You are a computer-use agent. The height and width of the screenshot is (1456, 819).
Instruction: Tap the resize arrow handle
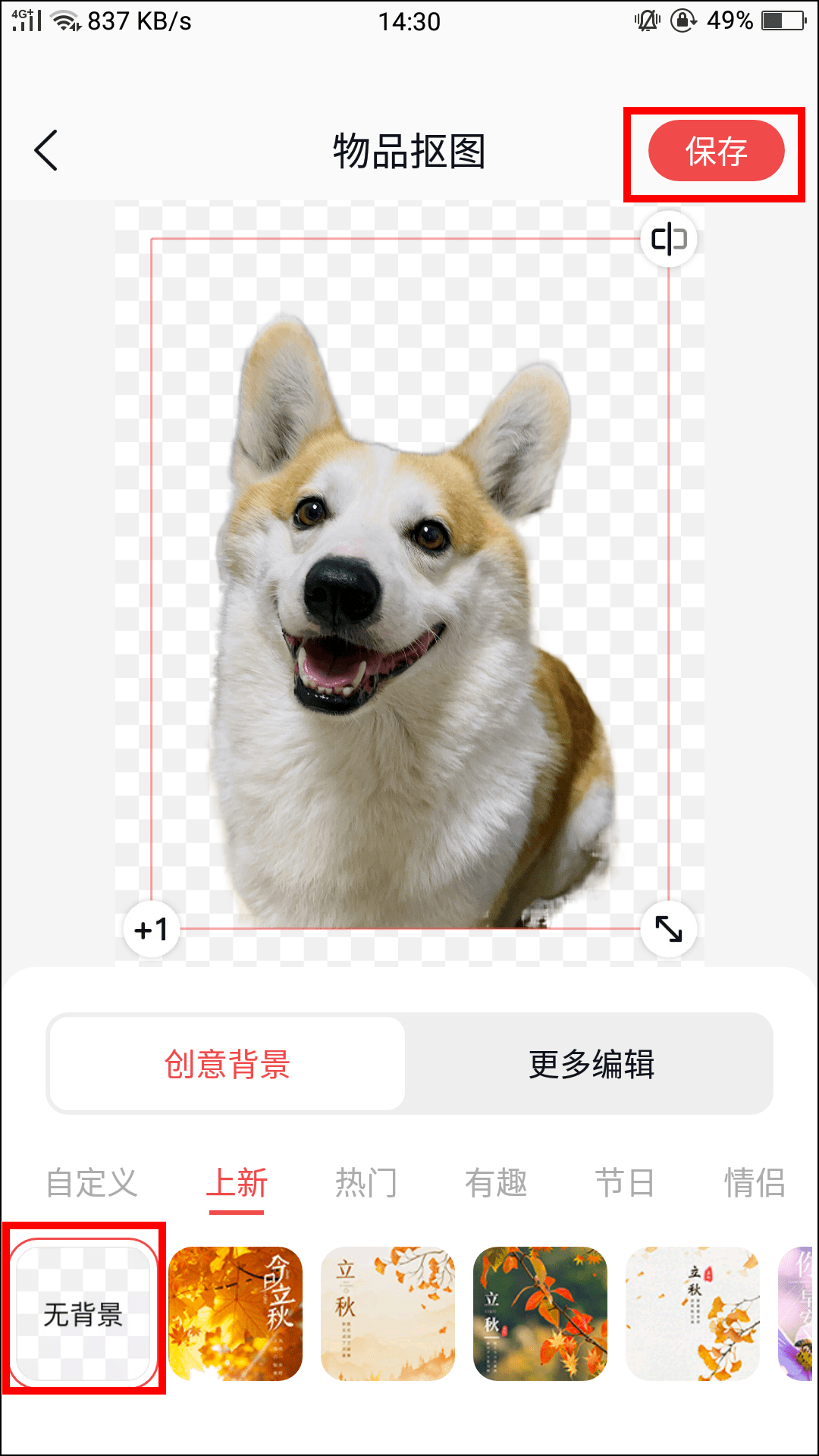(x=669, y=929)
